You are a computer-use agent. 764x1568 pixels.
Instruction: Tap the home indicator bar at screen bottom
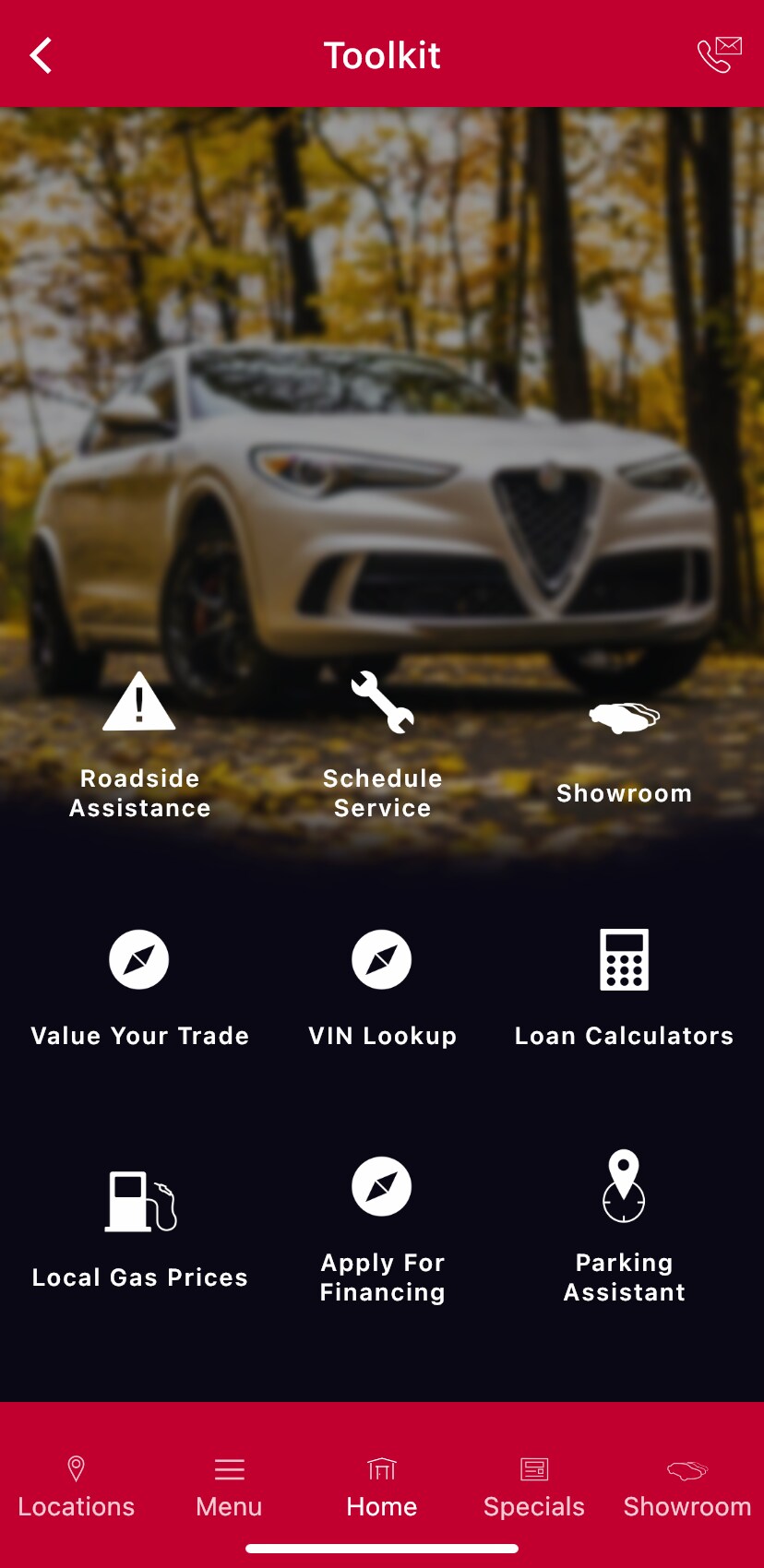pos(382,1548)
